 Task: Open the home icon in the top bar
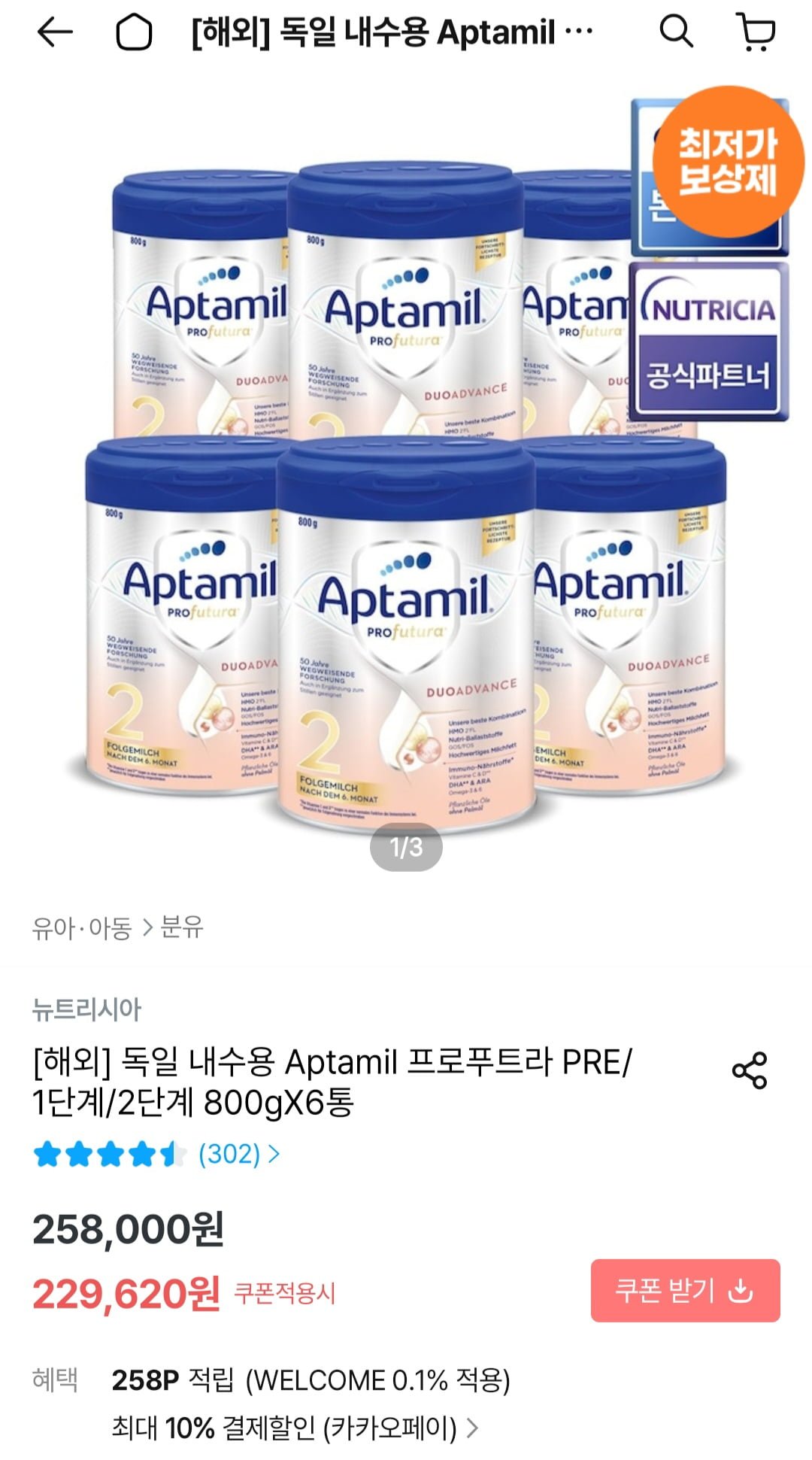(x=134, y=32)
